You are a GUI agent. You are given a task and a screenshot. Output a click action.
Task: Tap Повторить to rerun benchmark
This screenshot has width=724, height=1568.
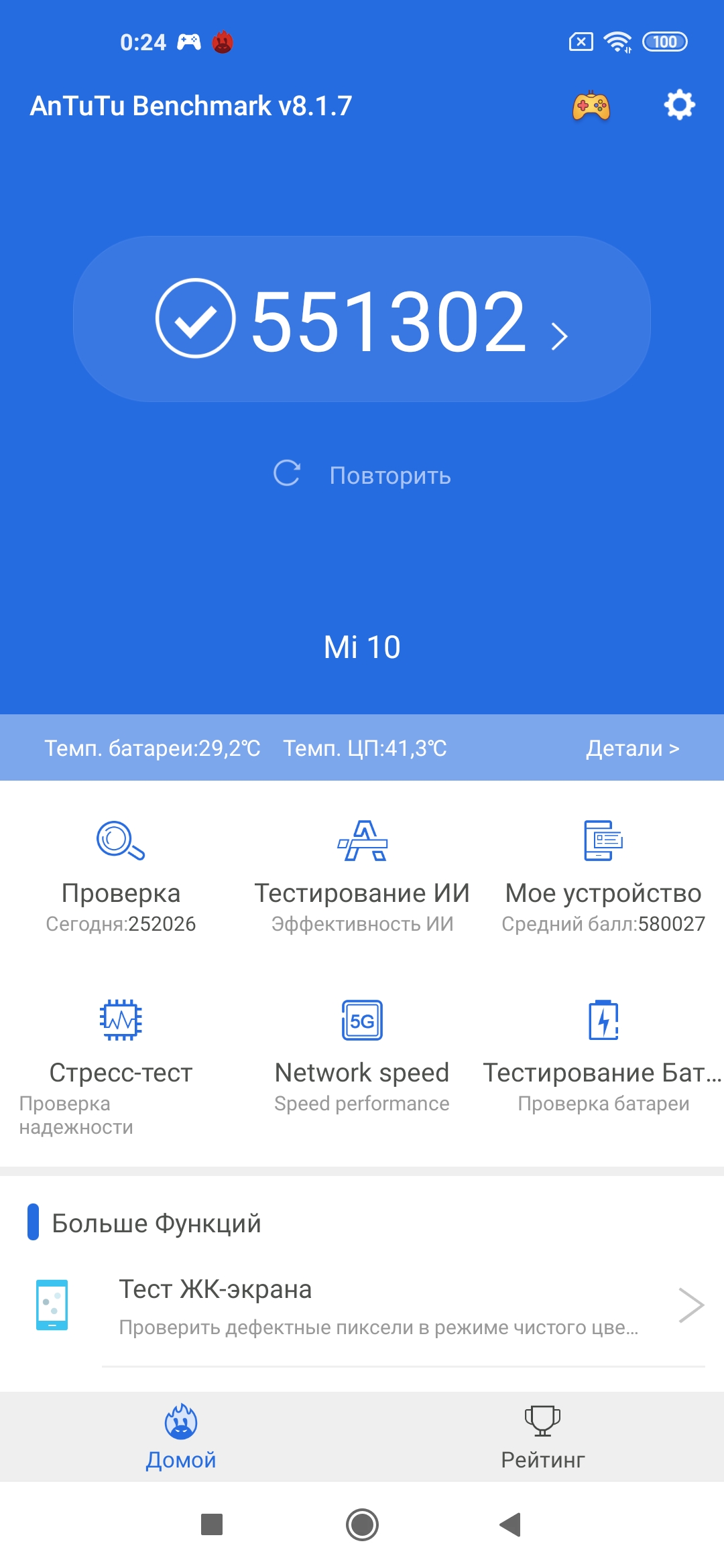click(x=363, y=475)
